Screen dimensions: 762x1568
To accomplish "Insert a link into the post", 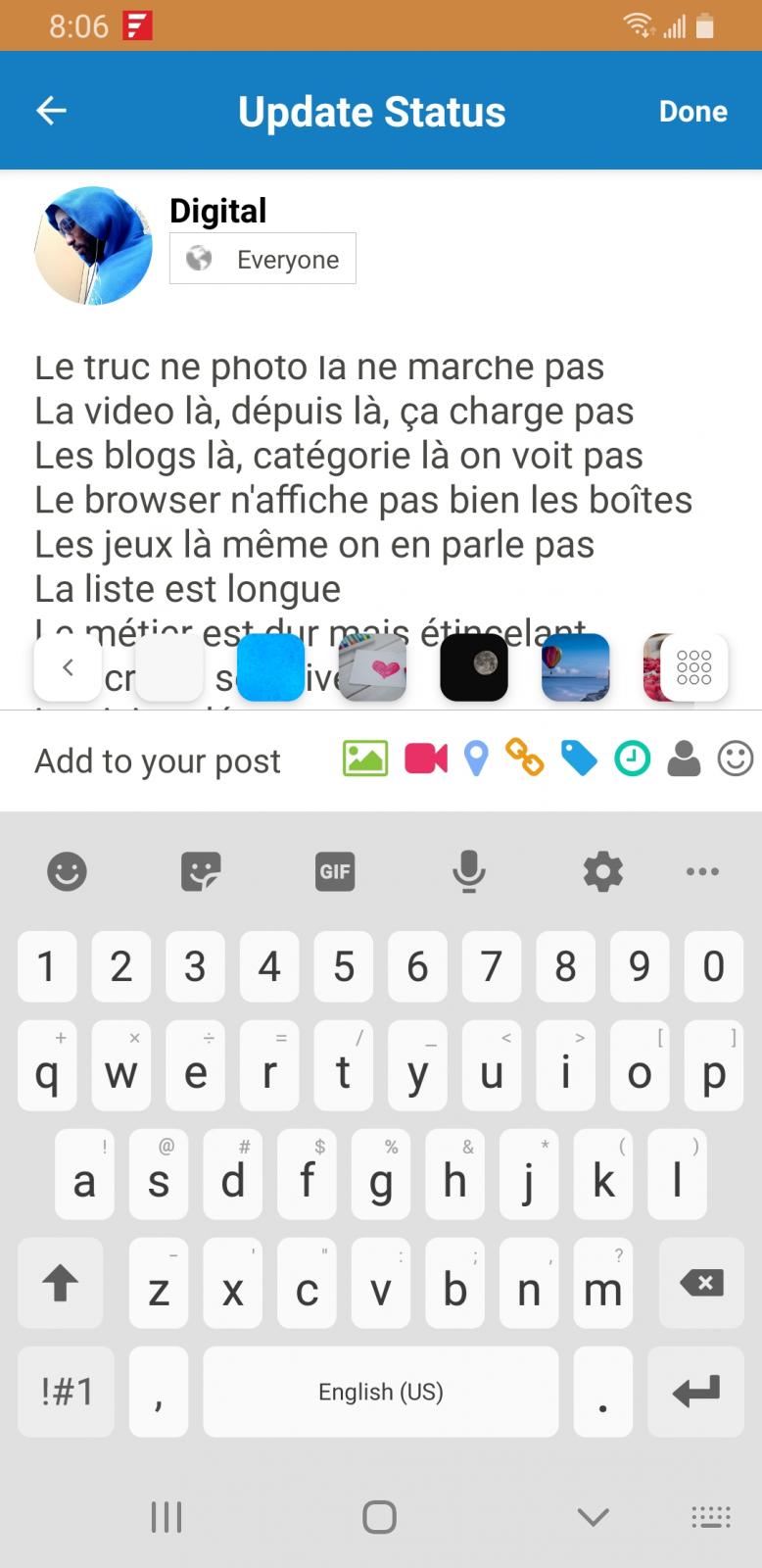I will point(525,759).
